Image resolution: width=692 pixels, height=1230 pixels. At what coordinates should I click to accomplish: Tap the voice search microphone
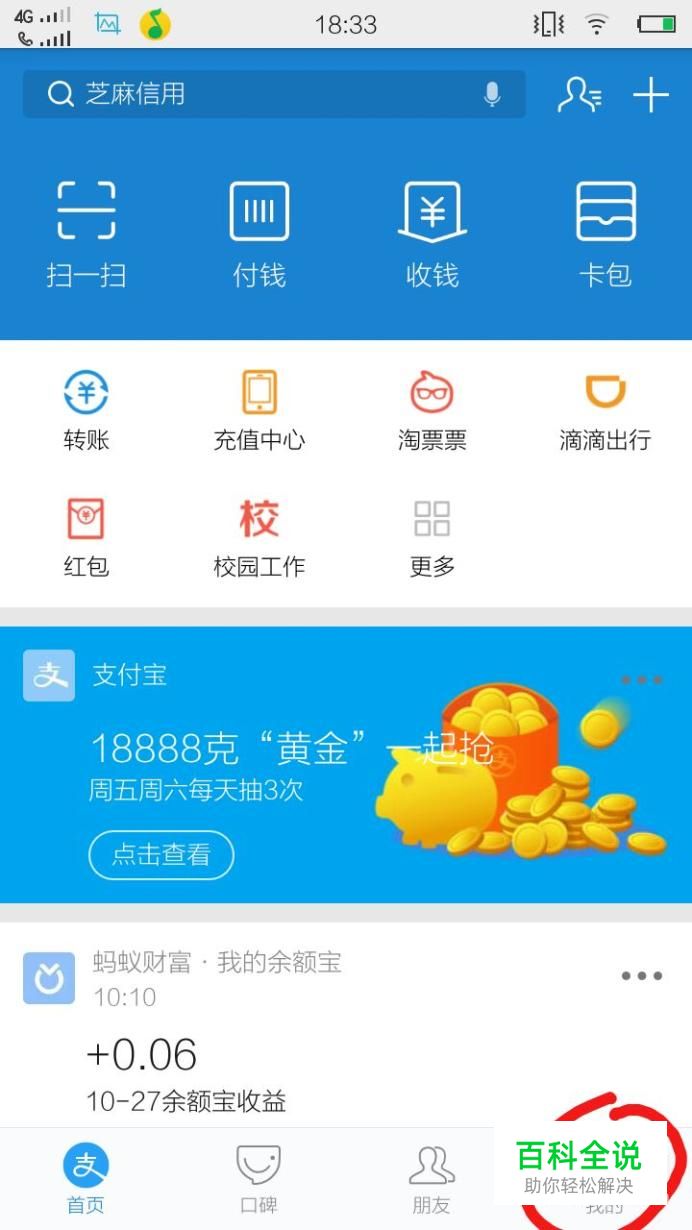pyautogui.click(x=491, y=95)
